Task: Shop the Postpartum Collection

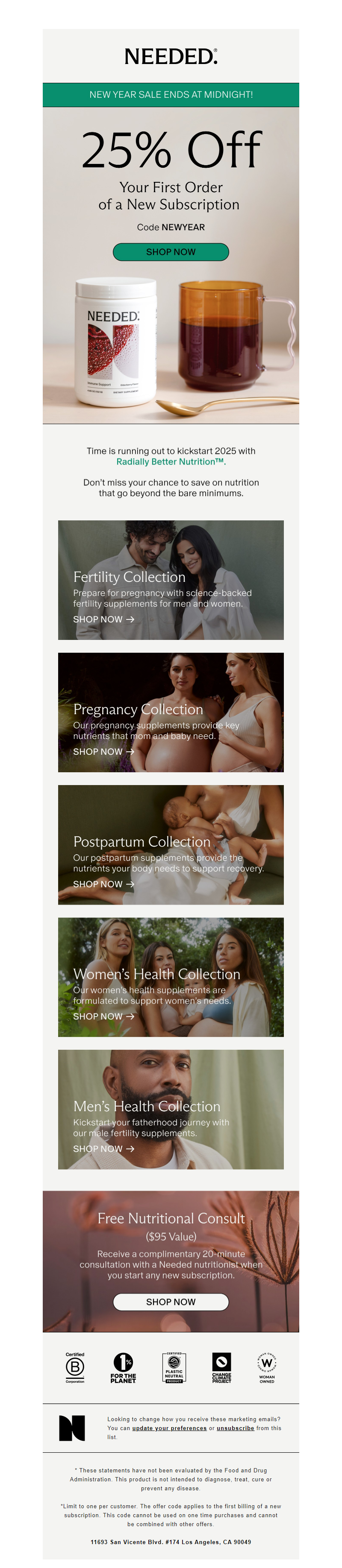Action: (x=103, y=884)
